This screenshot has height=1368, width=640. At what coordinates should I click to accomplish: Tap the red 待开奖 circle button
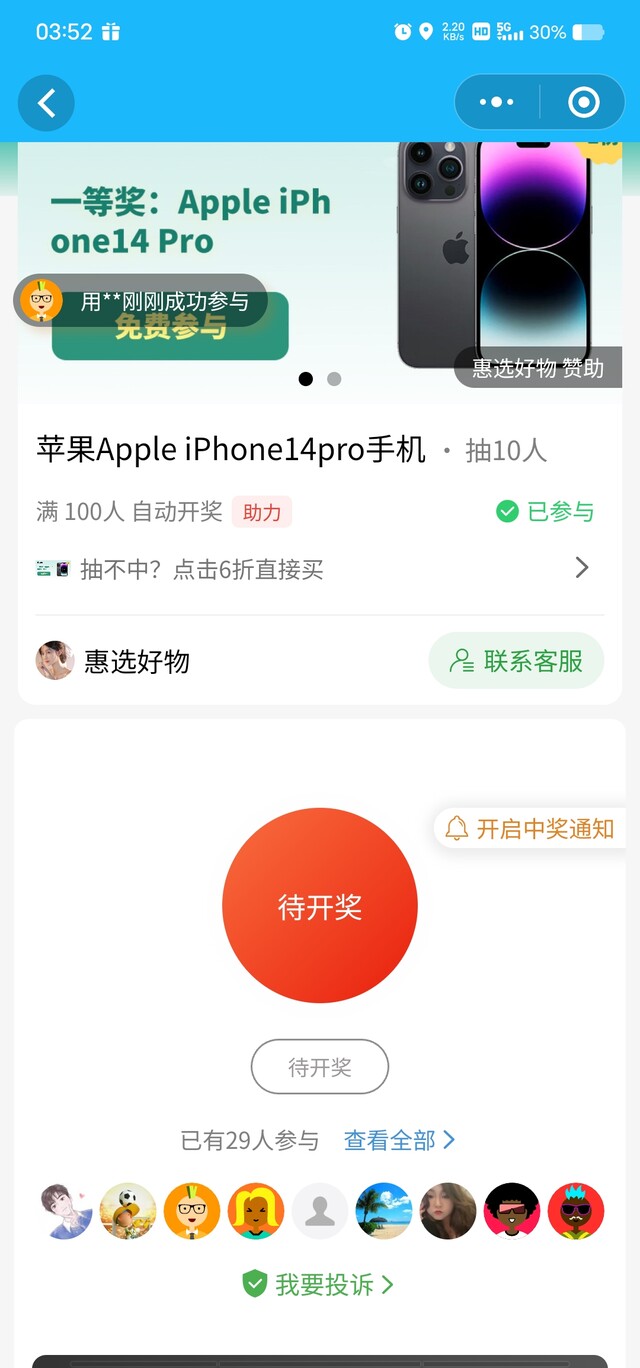tap(320, 906)
